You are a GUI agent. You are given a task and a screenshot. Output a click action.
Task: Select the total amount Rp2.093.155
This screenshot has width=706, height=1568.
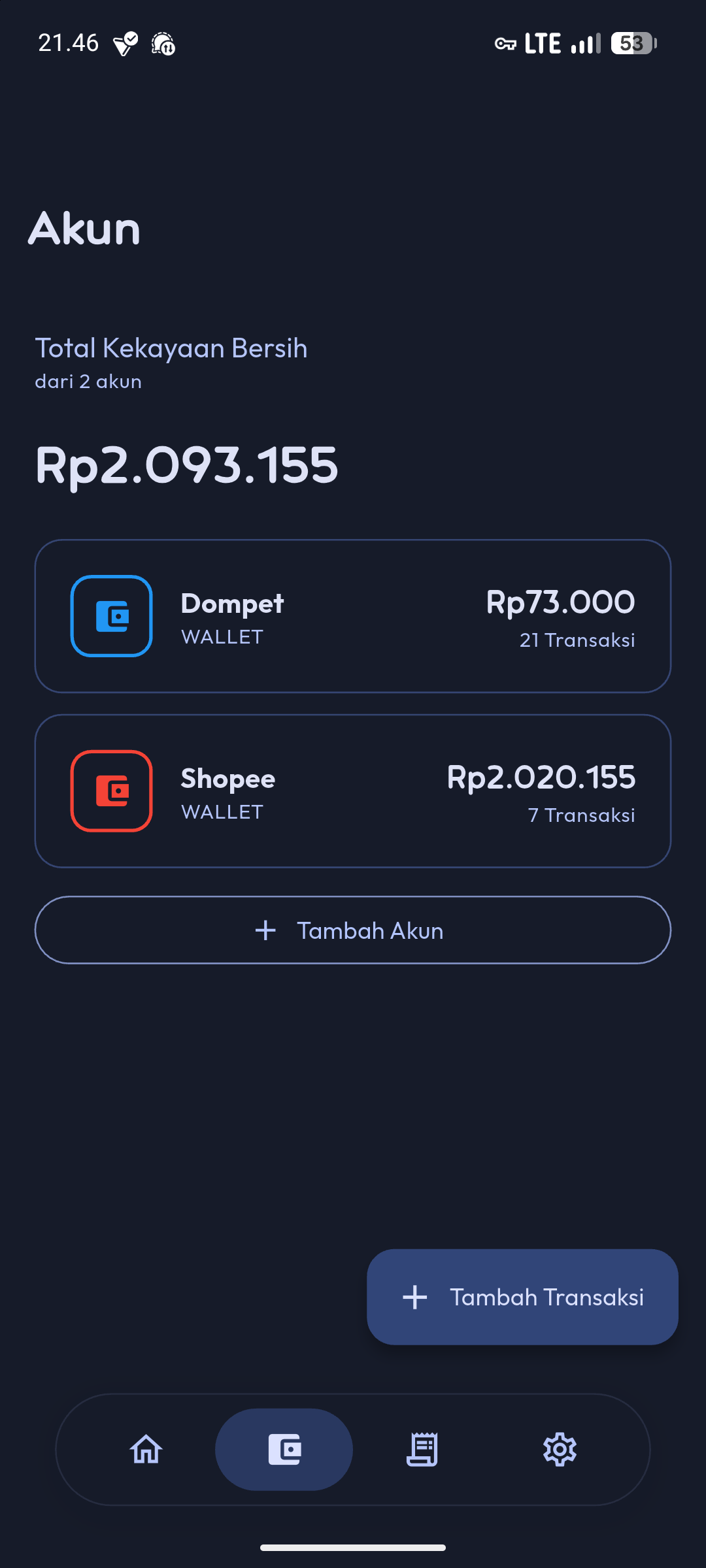pos(186,465)
